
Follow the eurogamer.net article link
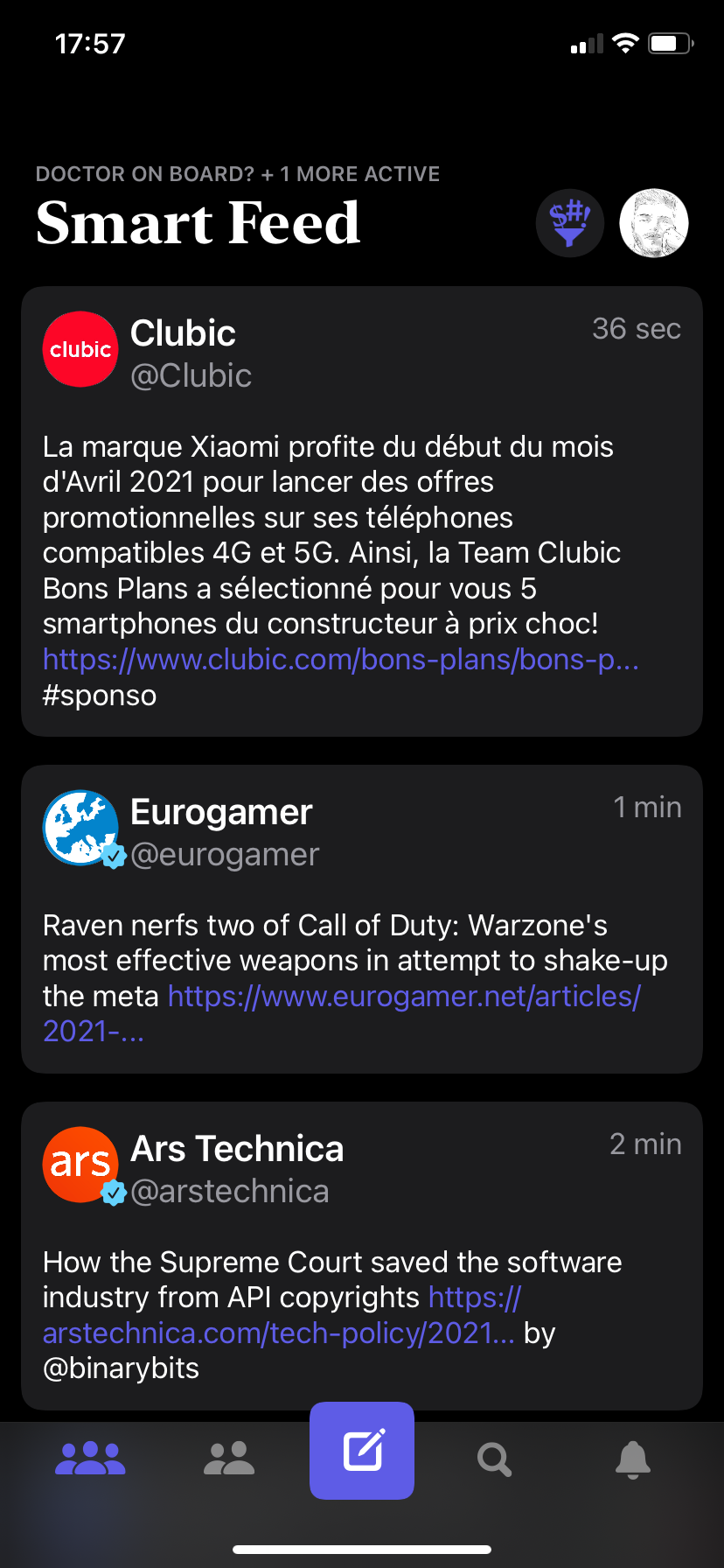[x=404, y=997]
